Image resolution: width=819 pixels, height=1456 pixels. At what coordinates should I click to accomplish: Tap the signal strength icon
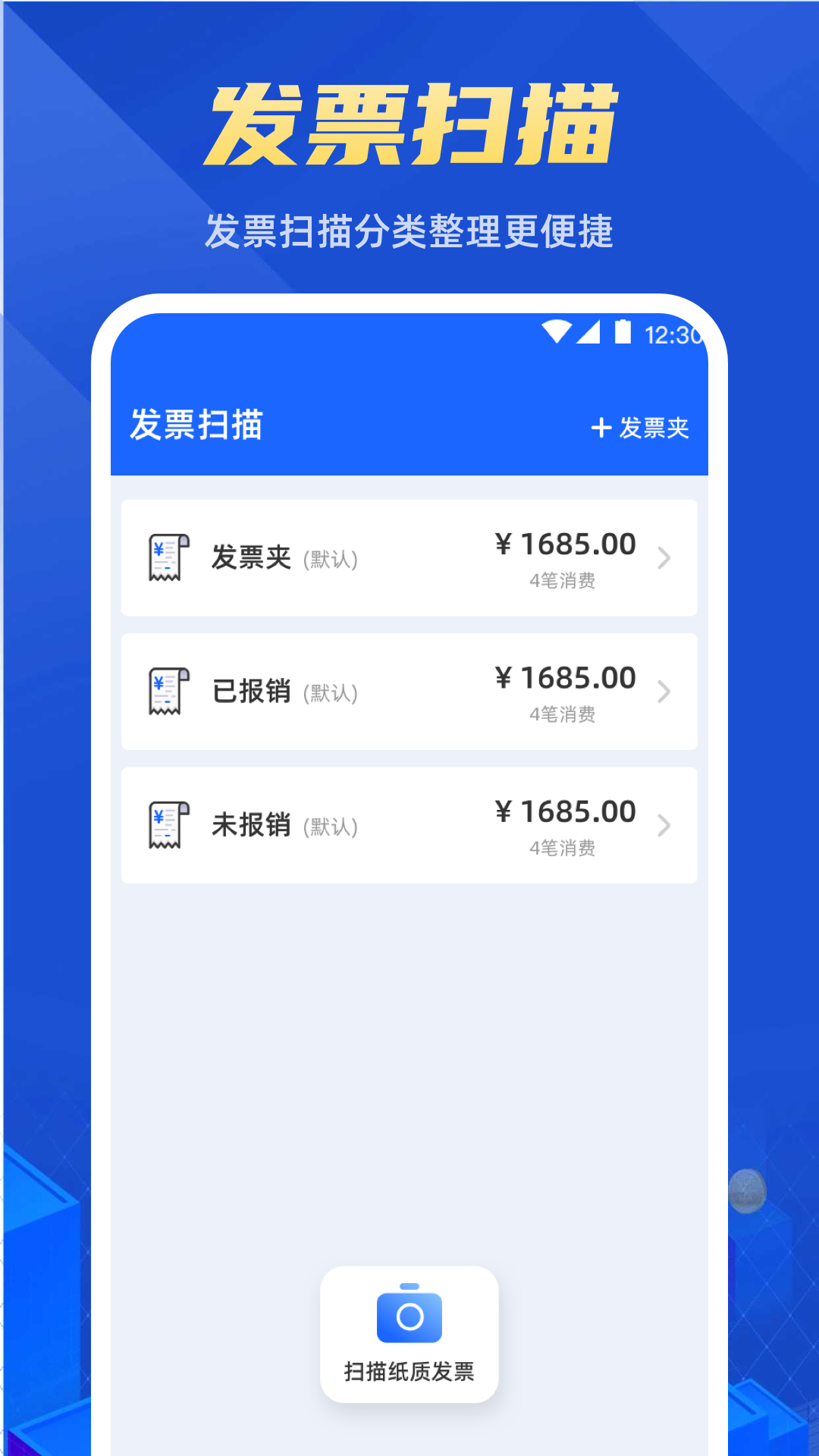[x=591, y=331]
